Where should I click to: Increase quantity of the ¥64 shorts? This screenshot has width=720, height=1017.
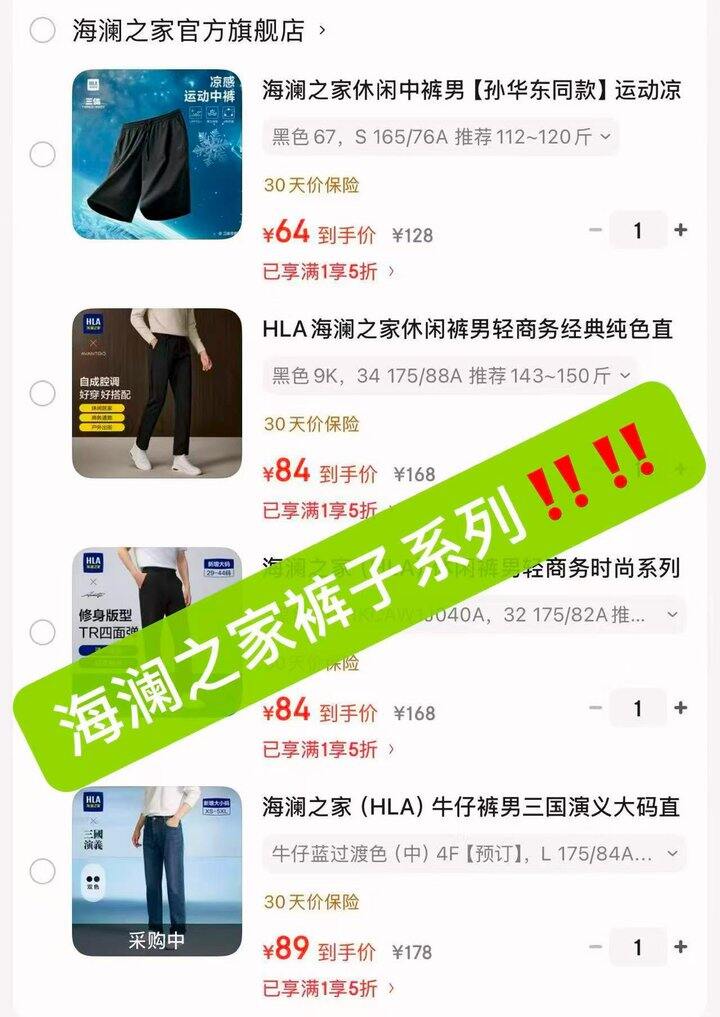point(681,230)
